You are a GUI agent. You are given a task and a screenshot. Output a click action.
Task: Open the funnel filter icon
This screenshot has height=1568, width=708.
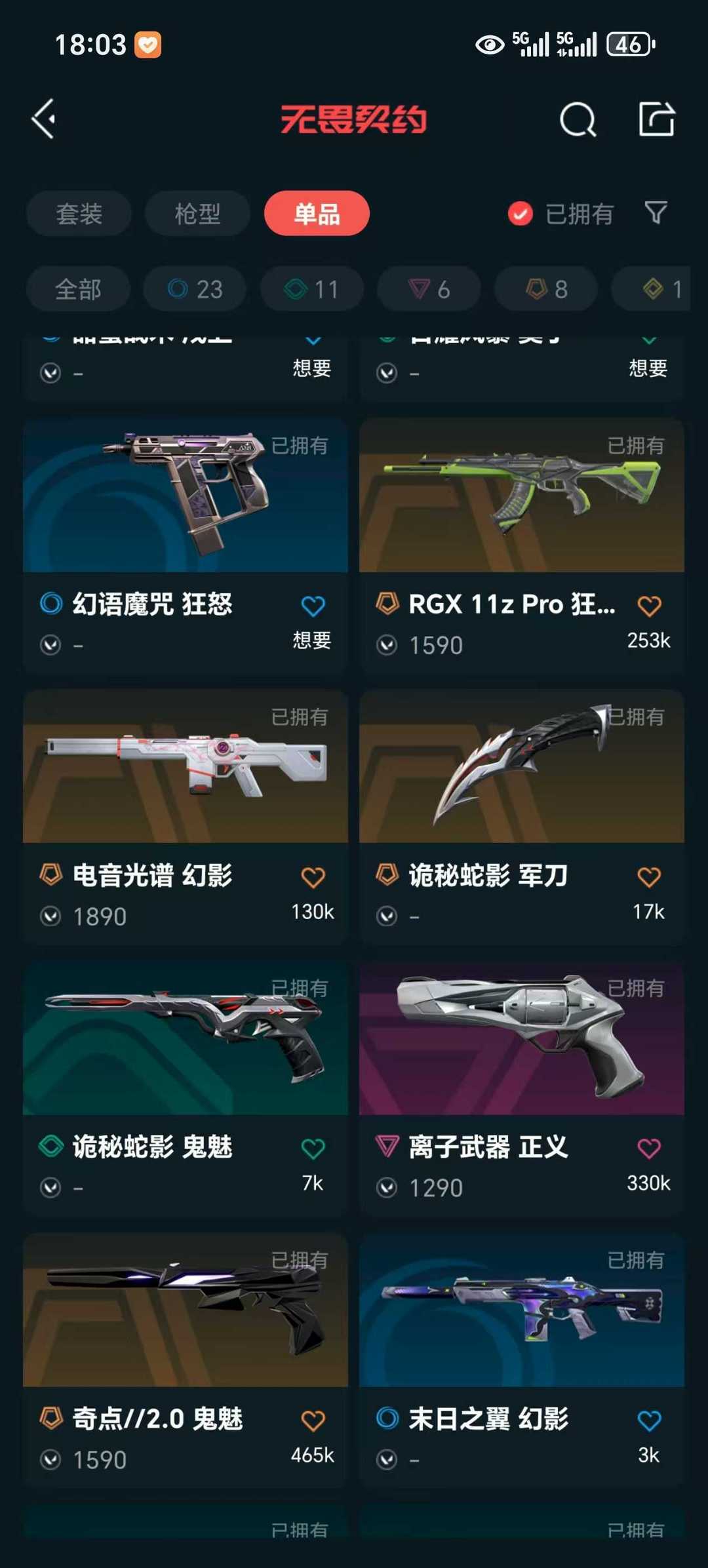(656, 212)
